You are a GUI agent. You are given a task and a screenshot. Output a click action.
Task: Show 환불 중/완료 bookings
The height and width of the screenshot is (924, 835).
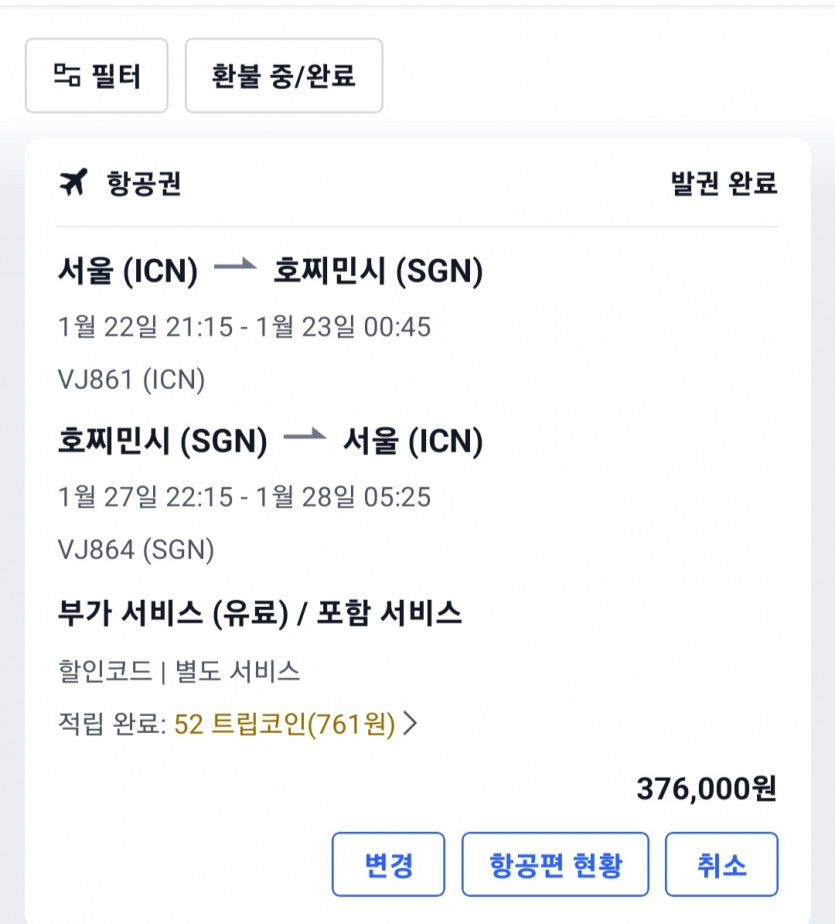(x=284, y=76)
